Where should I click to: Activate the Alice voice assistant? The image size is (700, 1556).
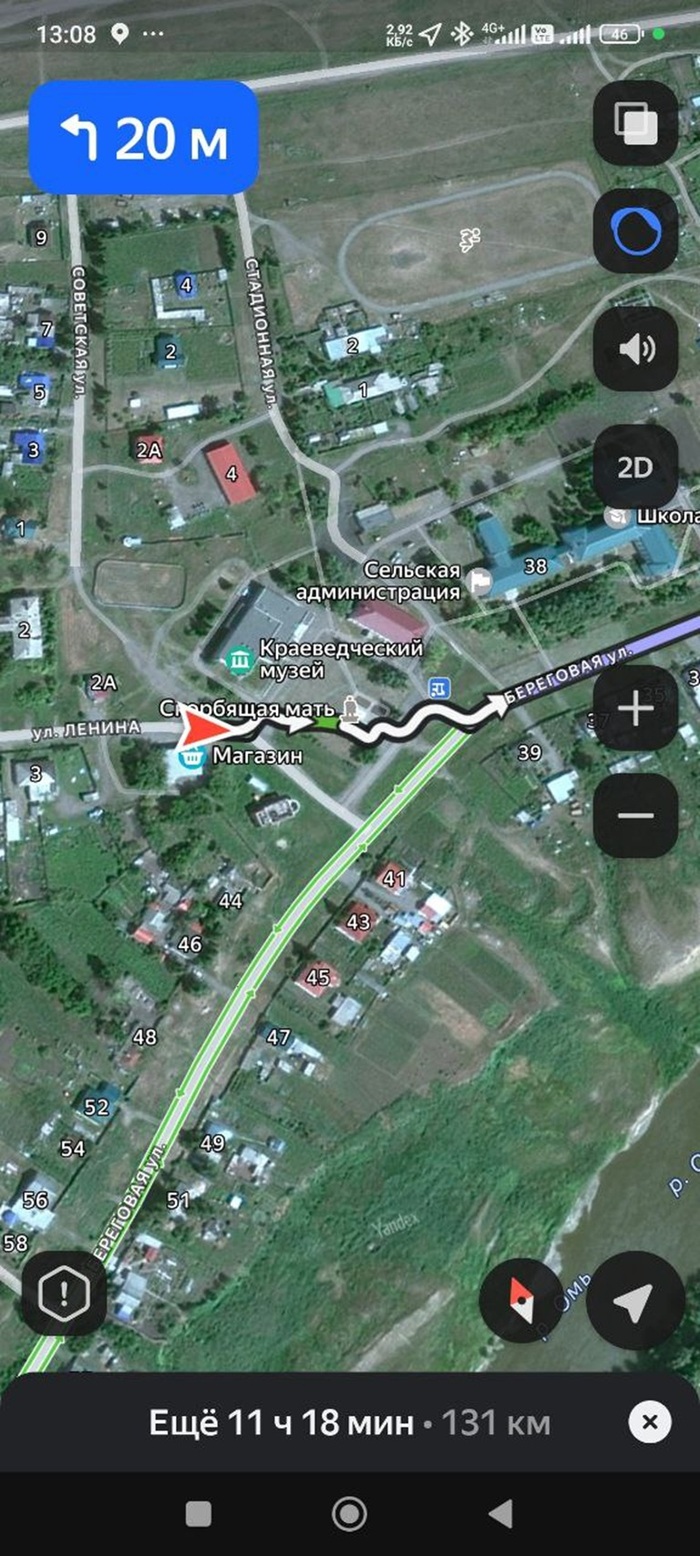[636, 231]
